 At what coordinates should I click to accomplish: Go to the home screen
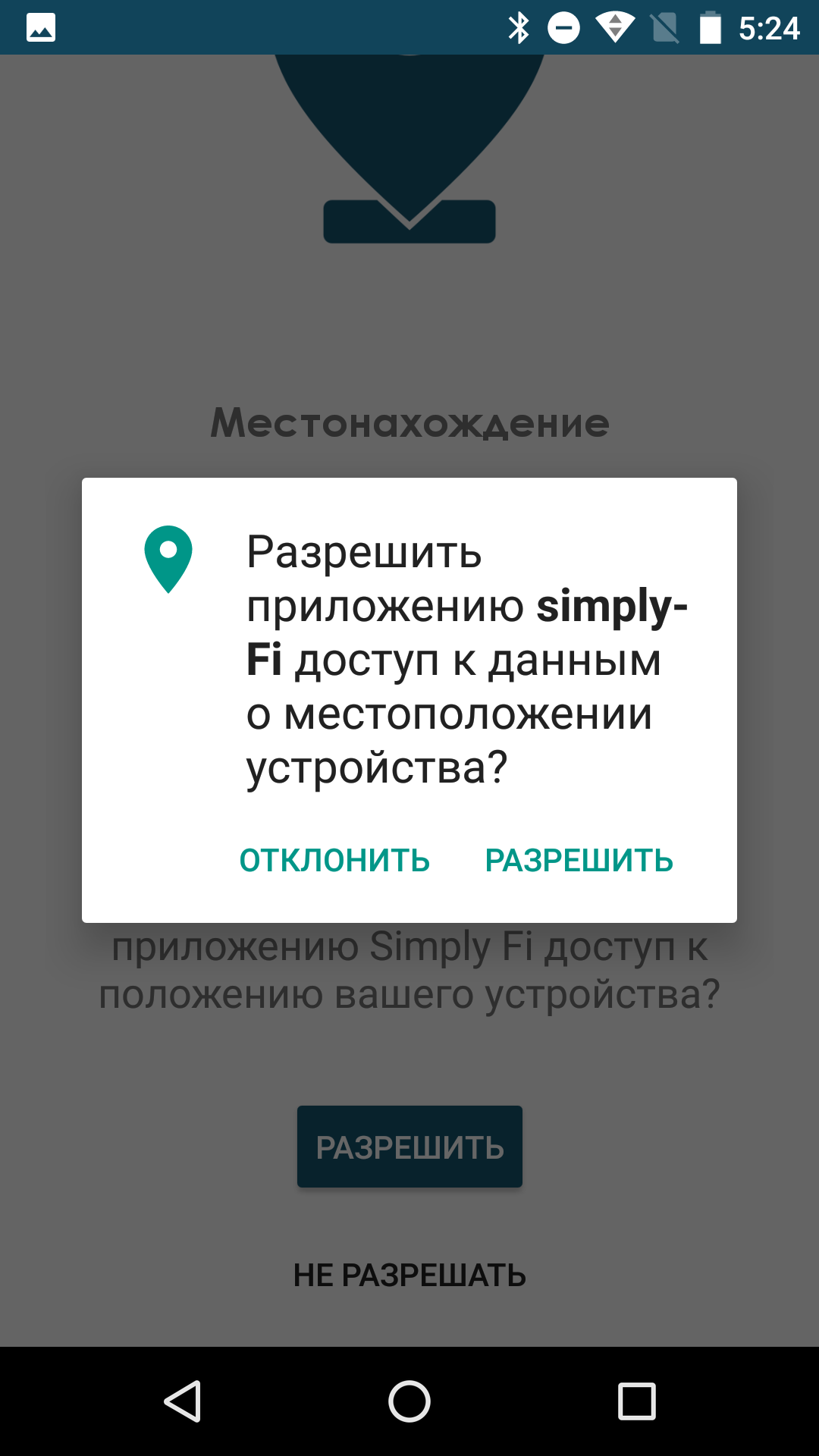(409, 1401)
